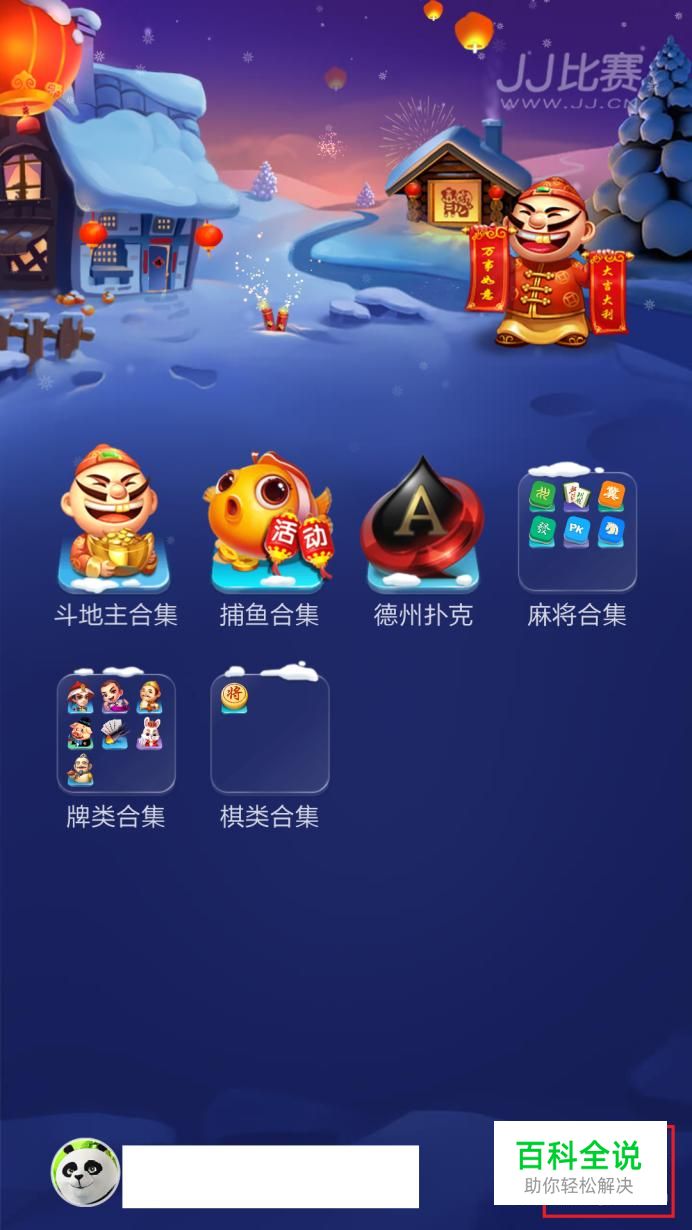Open the 牌类合集 card games folder
692x1230 pixels.
tap(116, 733)
